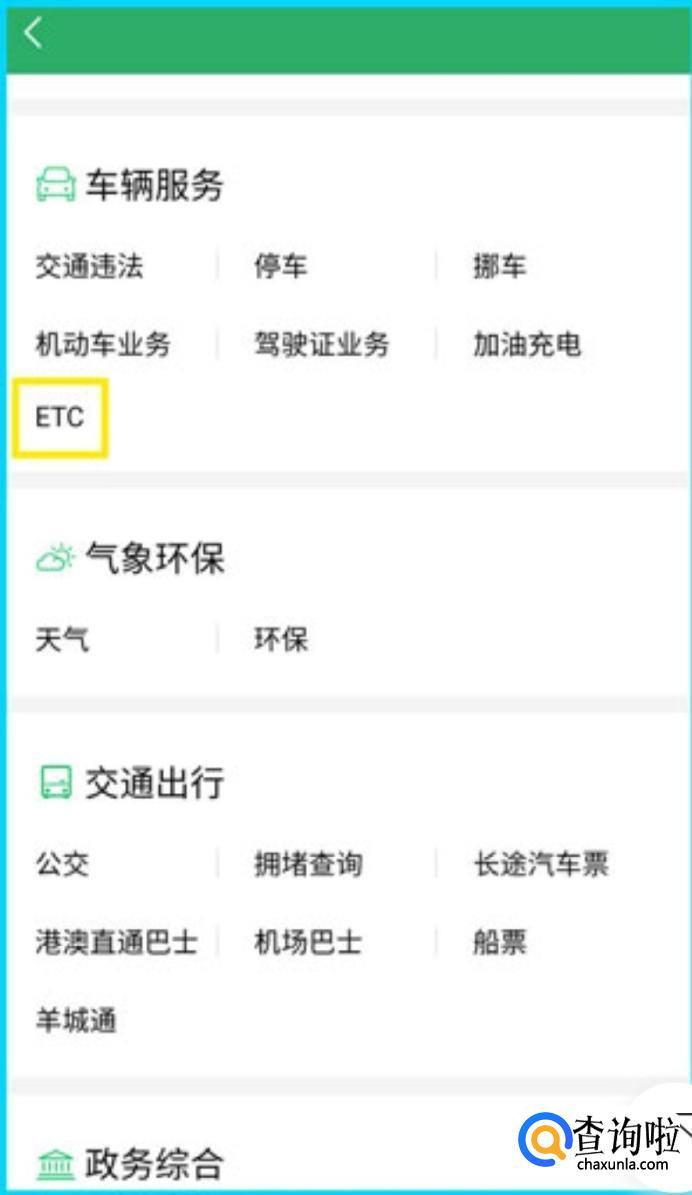Open 羊城通 service

point(76,1021)
